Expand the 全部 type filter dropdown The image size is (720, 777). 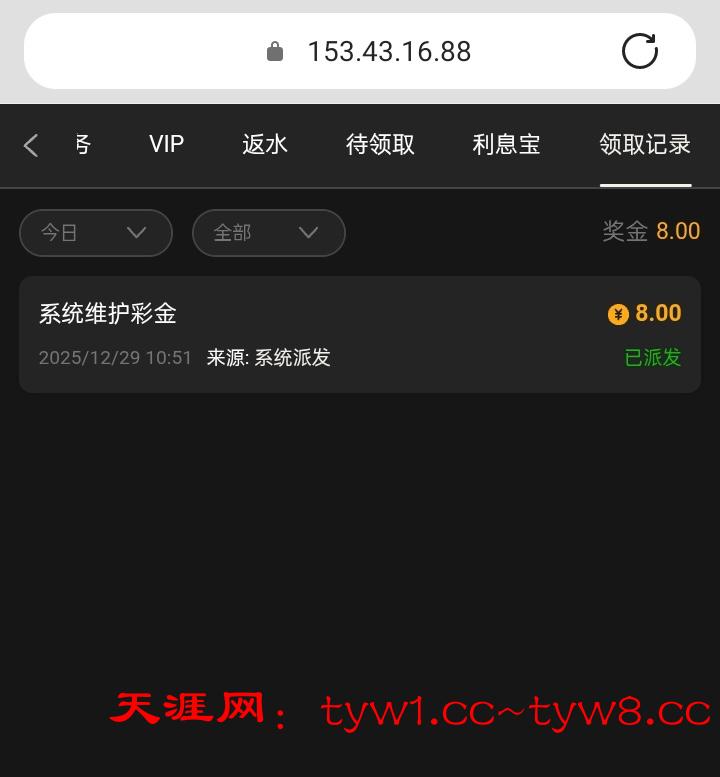(x=268, y=233)
